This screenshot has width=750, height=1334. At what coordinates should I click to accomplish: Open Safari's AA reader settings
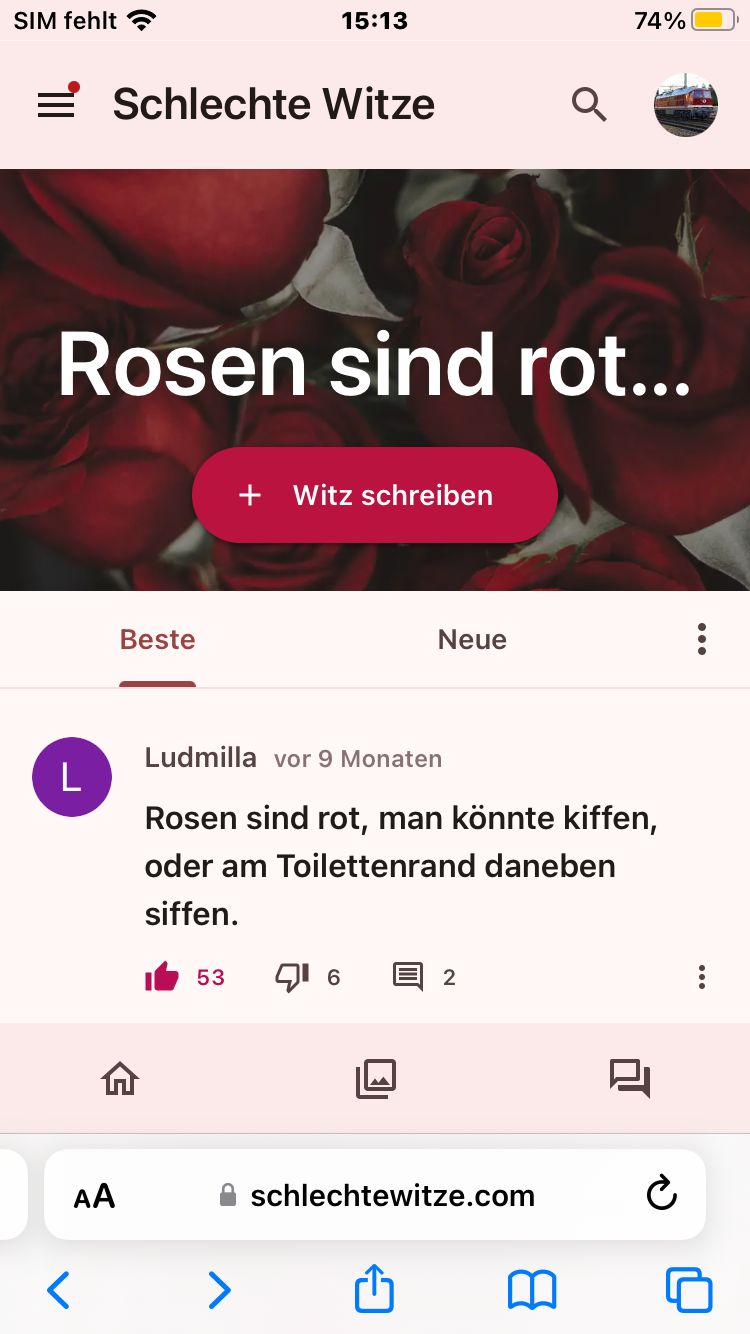[x=94, y=1195]
